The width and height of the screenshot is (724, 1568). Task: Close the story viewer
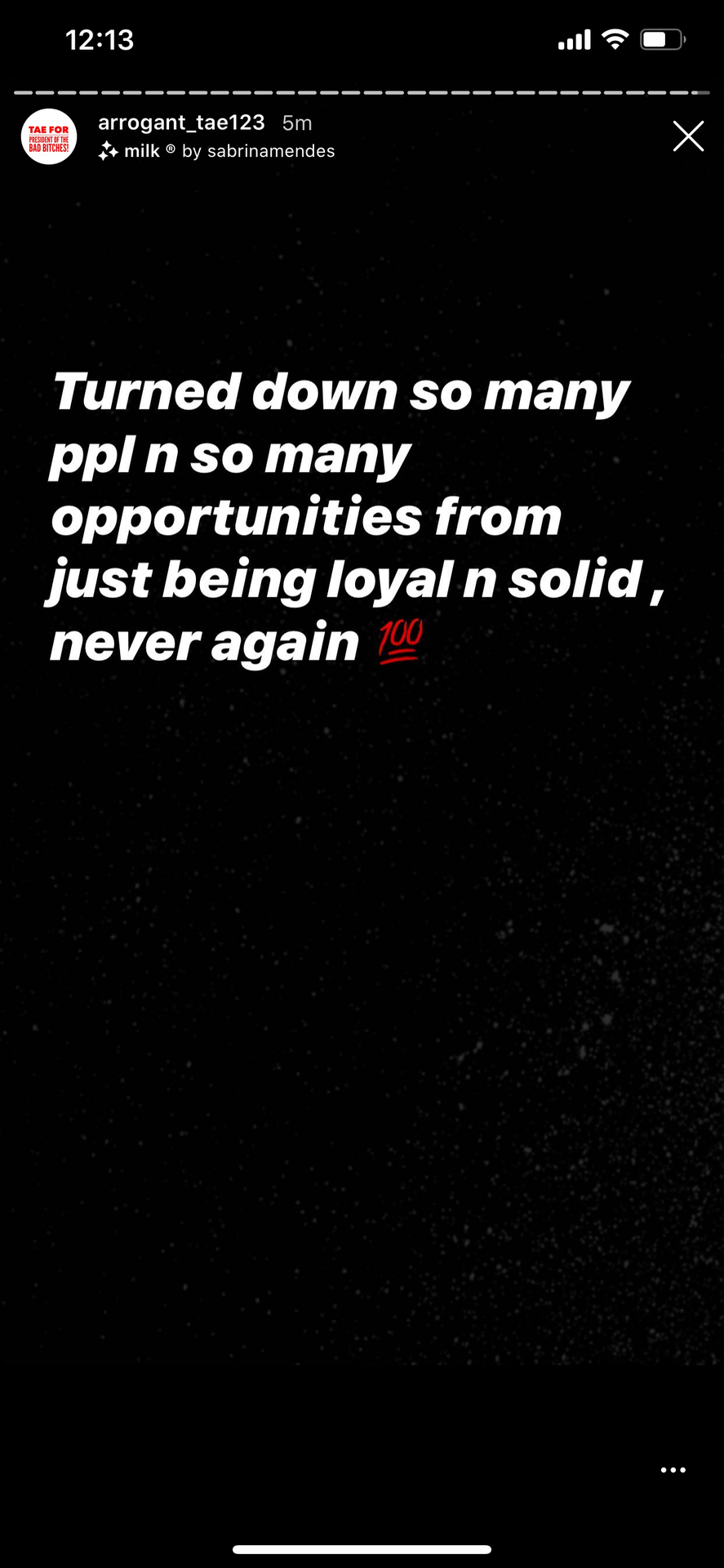pyautogui.click(x=688, y=136)
